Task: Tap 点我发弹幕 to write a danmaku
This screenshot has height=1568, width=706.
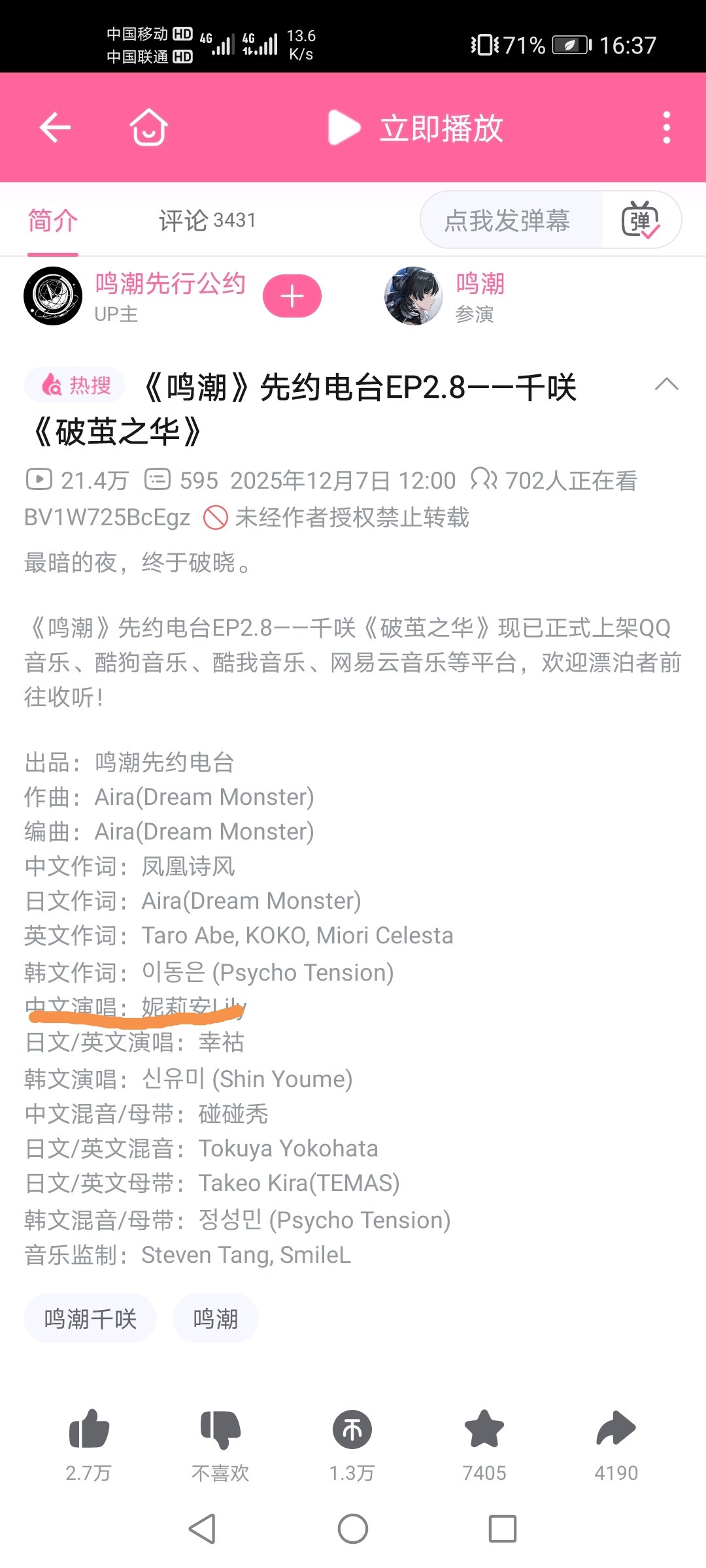Action: [507, 221]
